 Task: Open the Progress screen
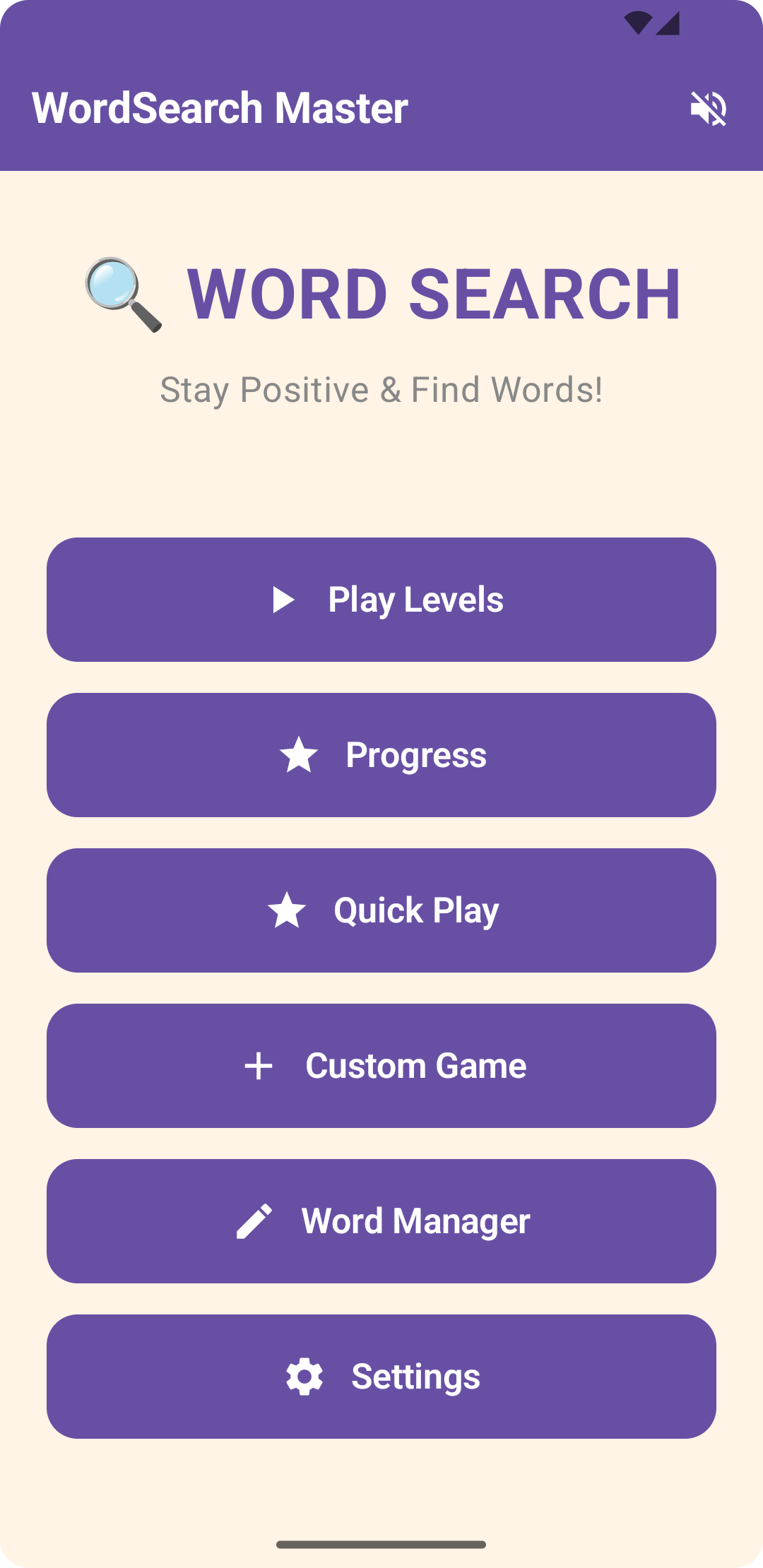pos(381,755)
